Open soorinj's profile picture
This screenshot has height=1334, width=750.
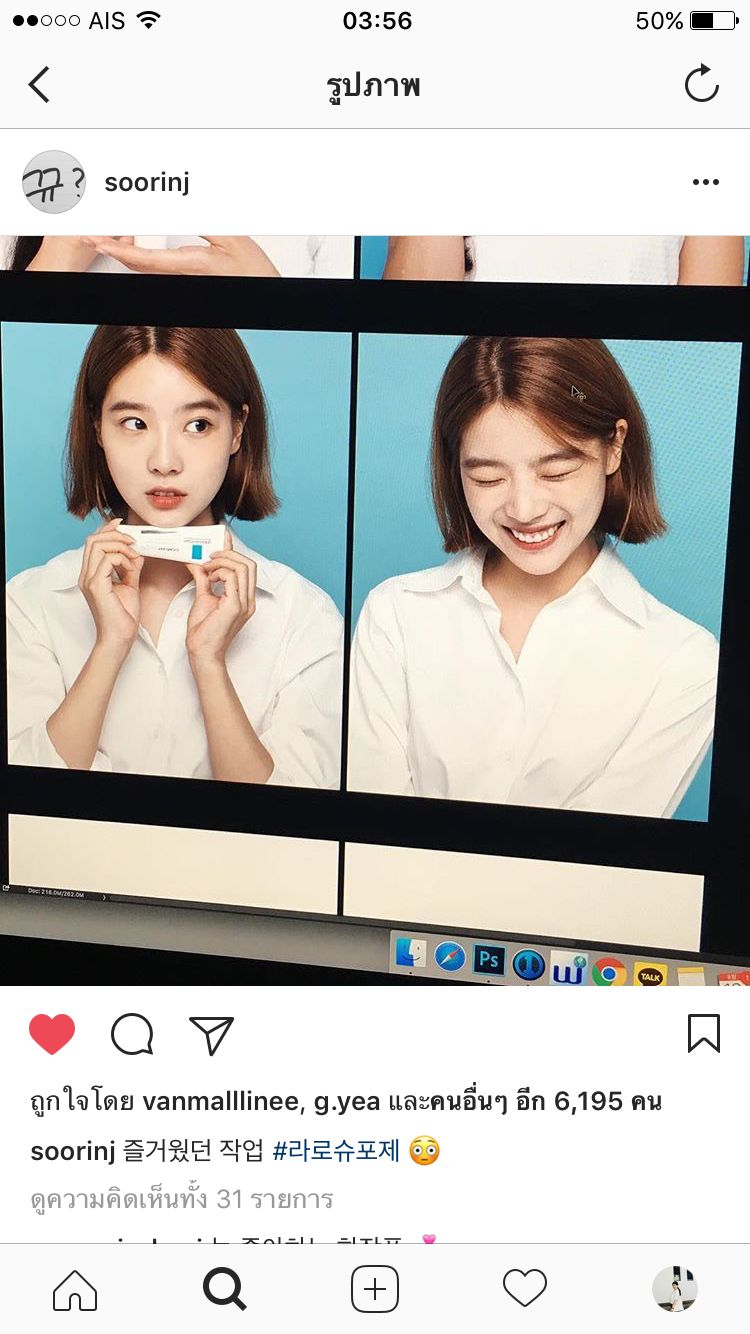[54, 182]
